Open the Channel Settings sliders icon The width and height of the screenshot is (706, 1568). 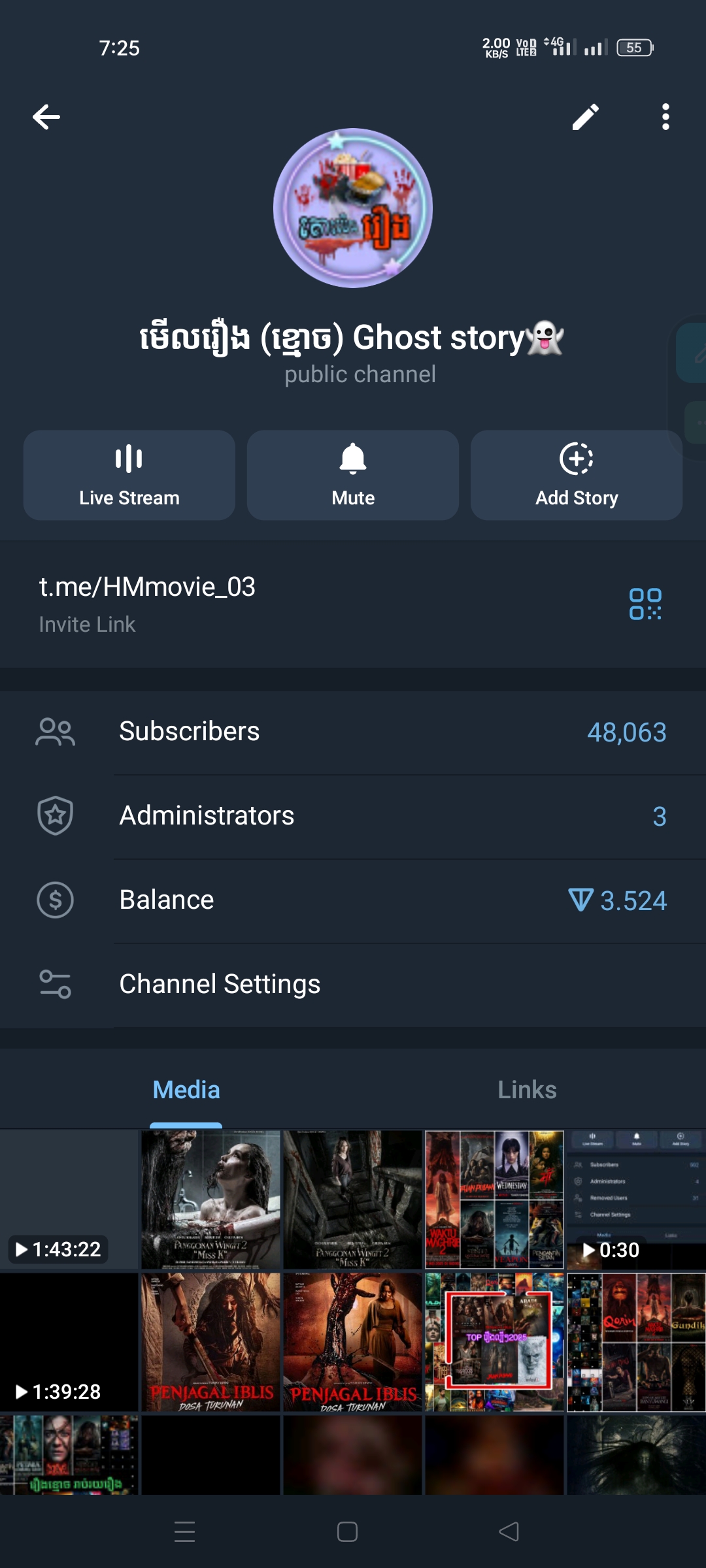pos(56,983)
